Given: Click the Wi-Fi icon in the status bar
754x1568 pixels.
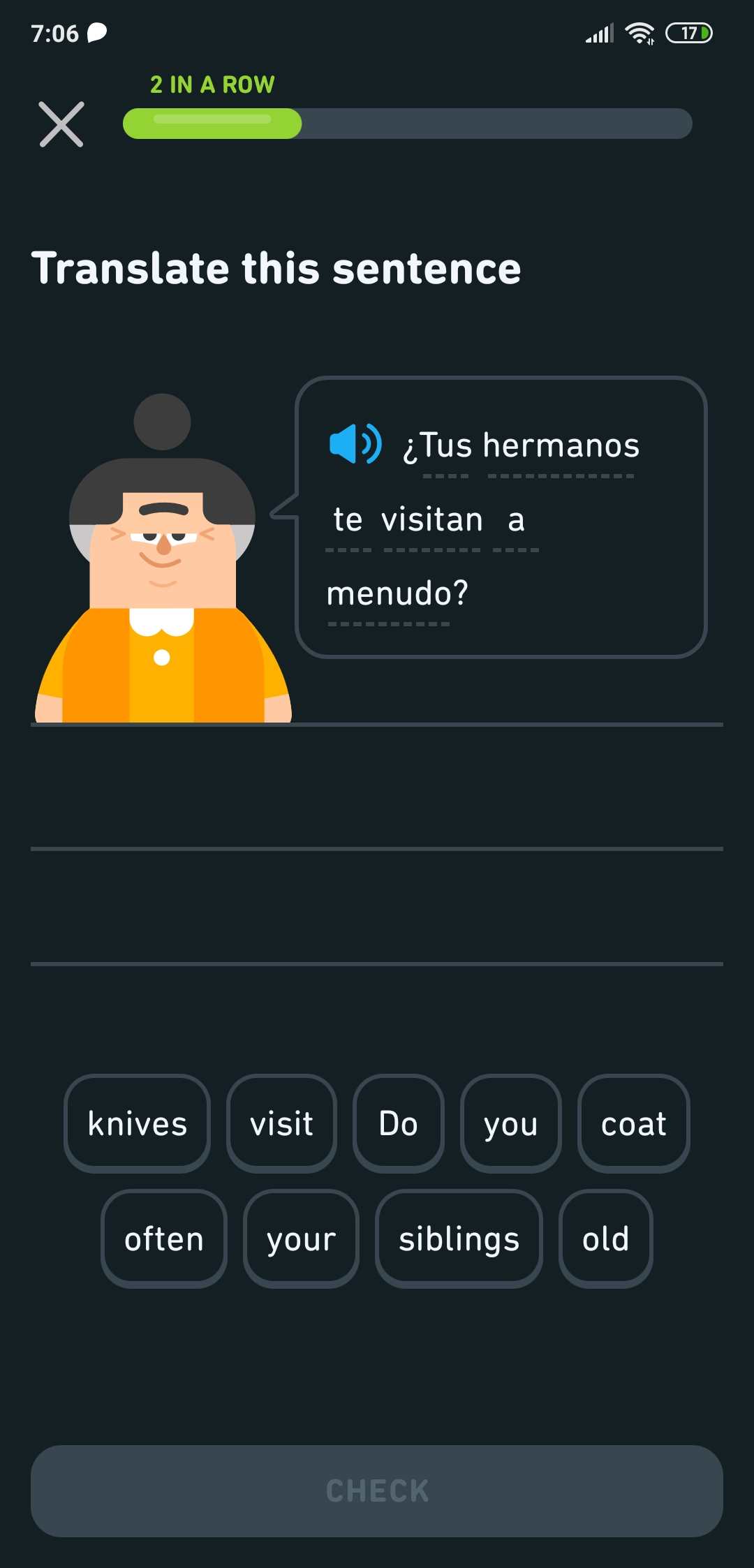Looking at the screenshot, I should tap(640, 31).
